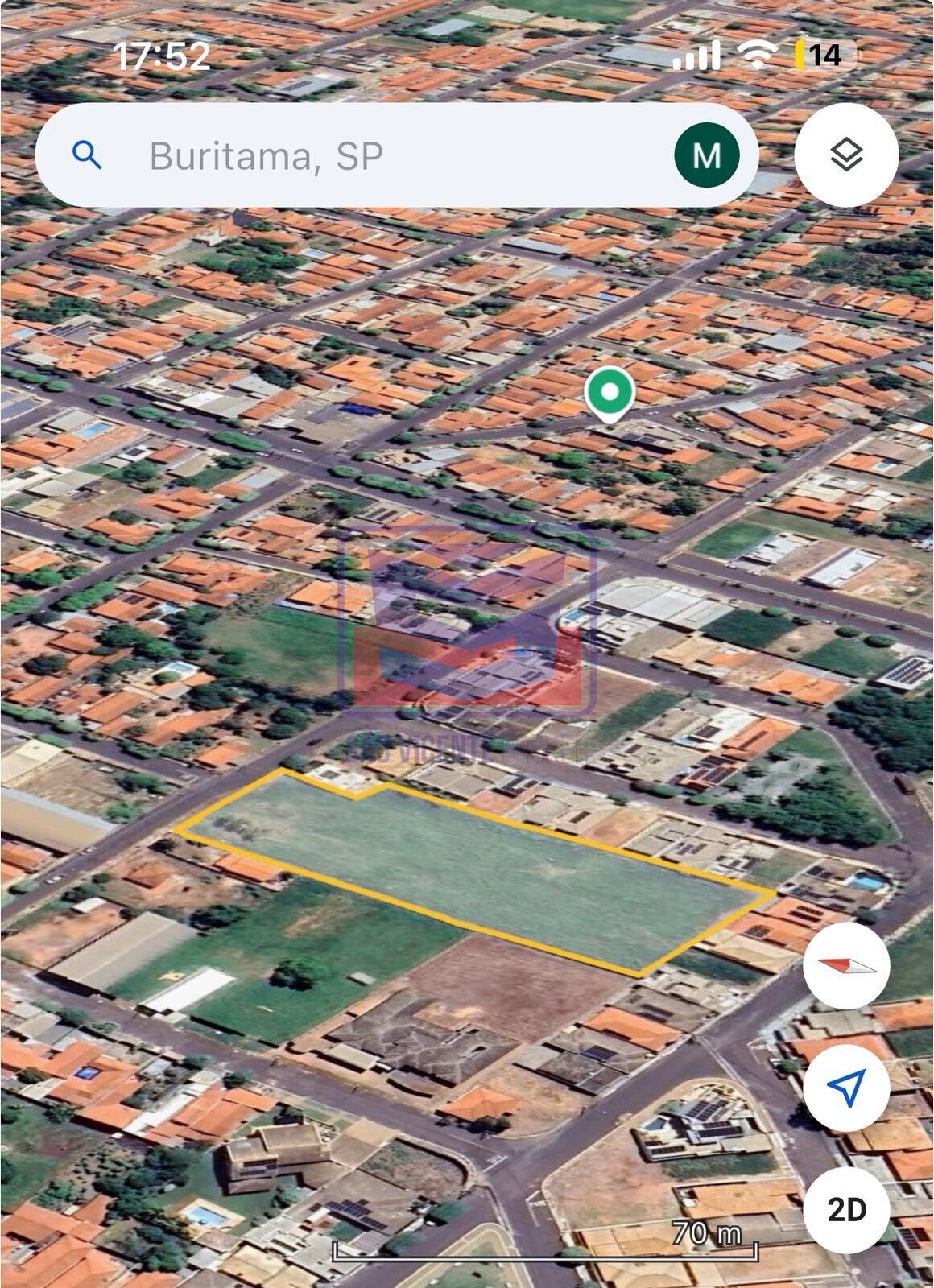This screenshot has height=1288, width=934.
Task: Open the search box showing Buritama, SP
Action: (x=362, y=155)
